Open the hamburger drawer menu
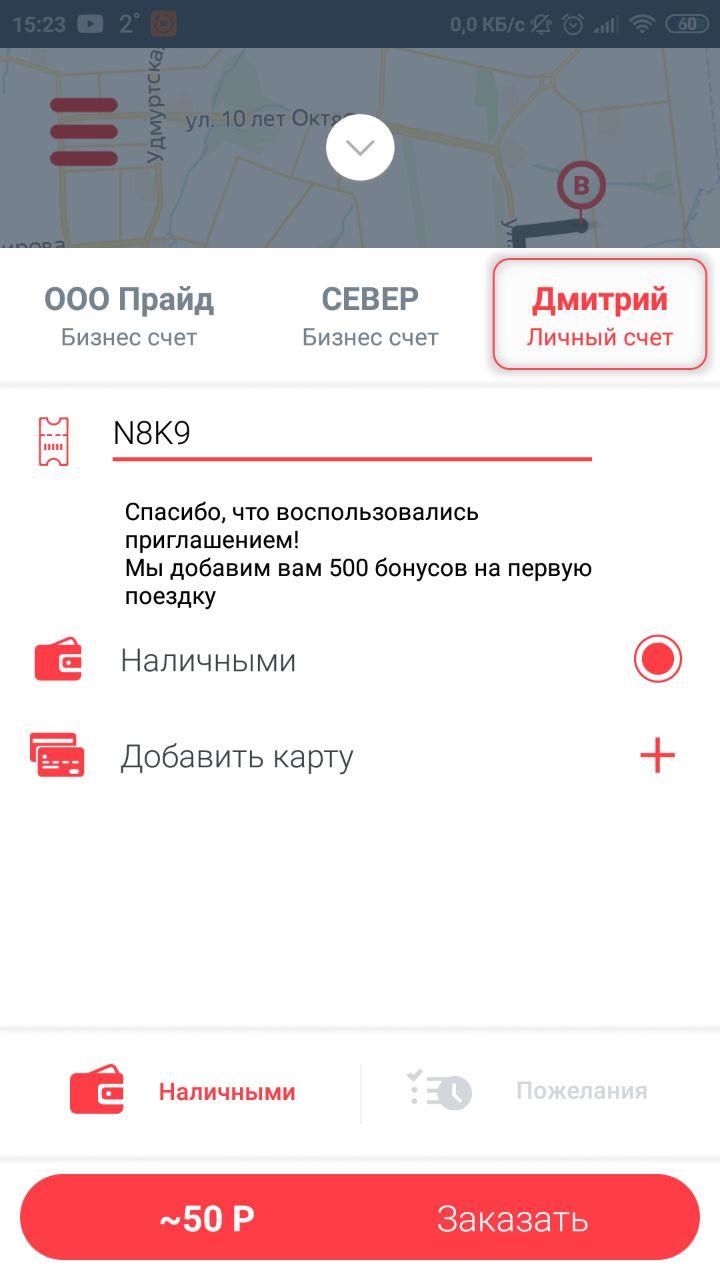Screen dimensions: 720x1280 point(84,131)
